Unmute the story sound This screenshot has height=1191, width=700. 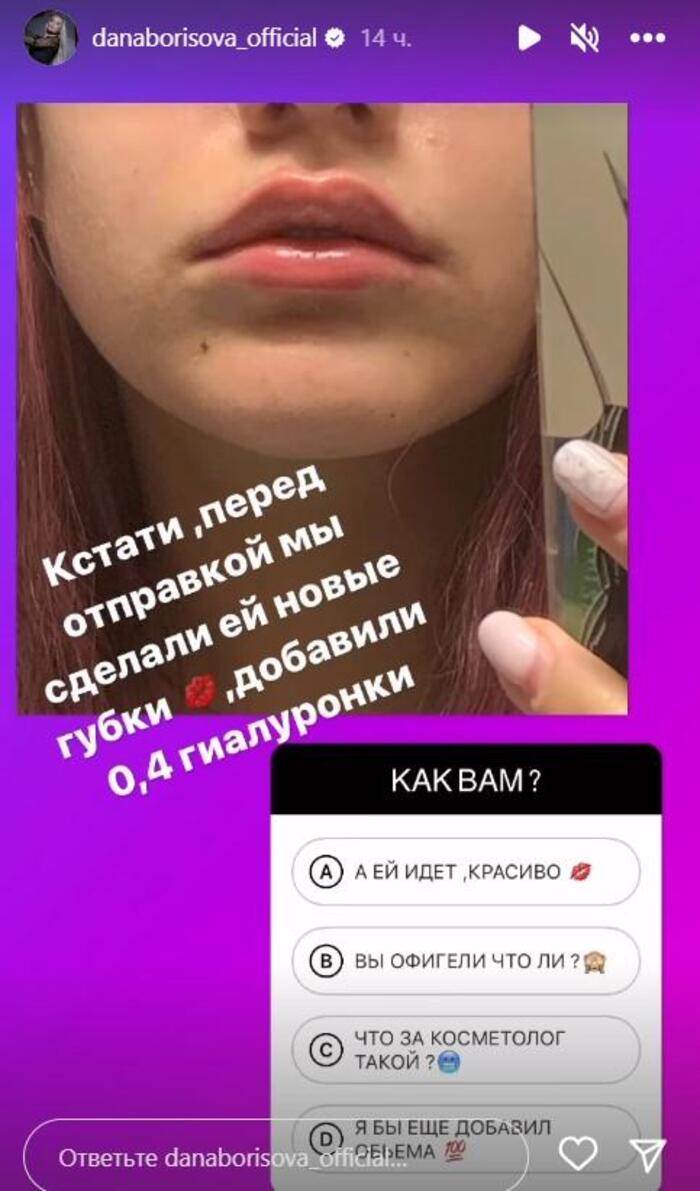[x=584, y=39]
